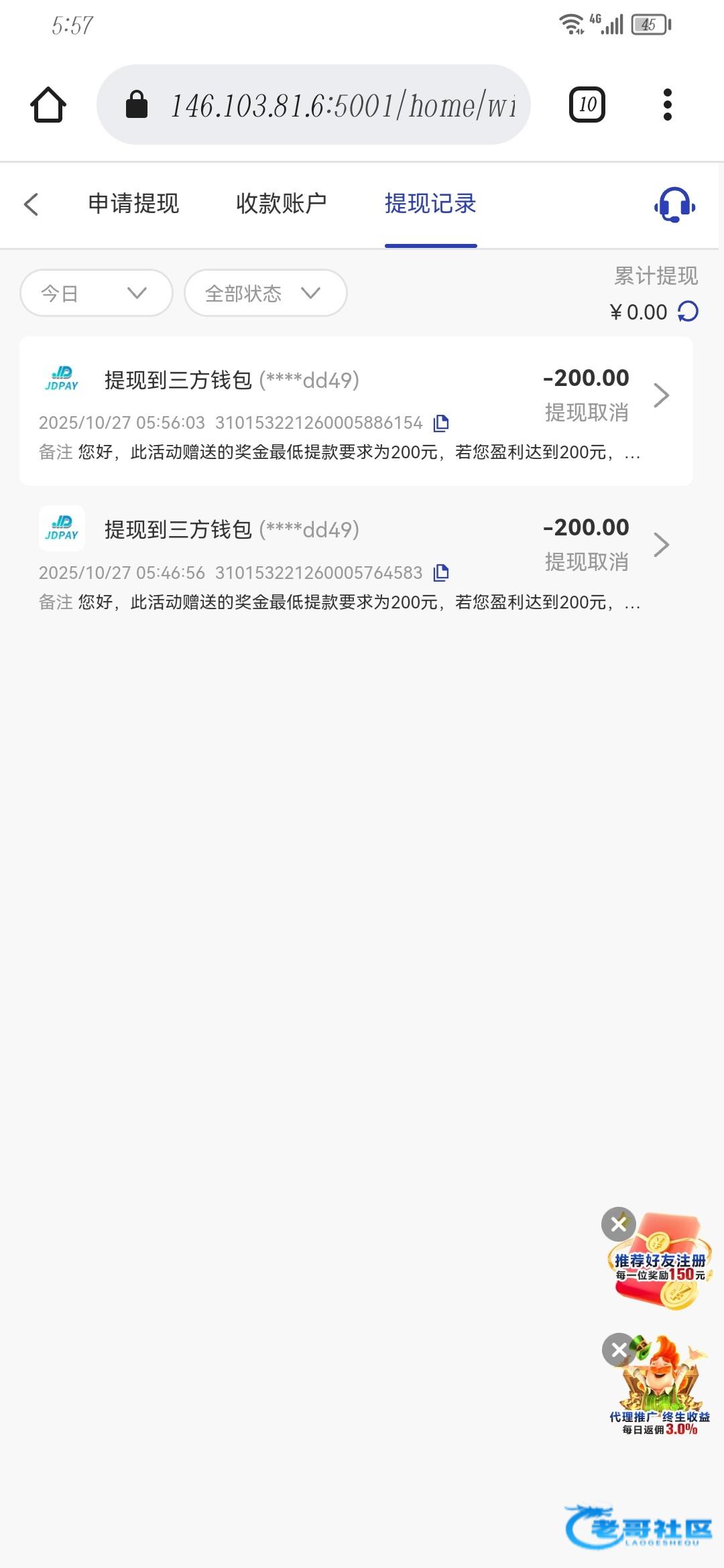Switch to the 申请提现 tab

(x=133, y=204)
